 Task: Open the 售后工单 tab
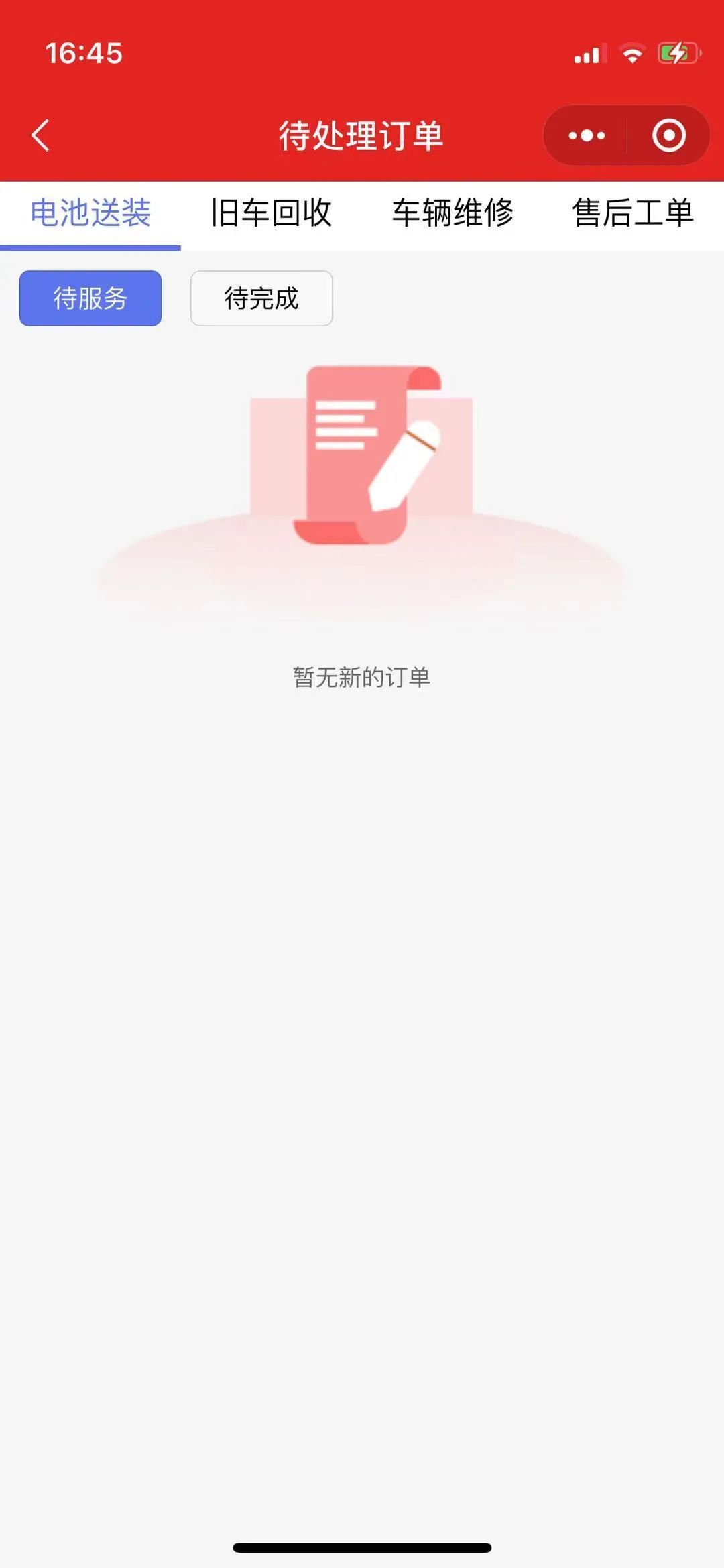pyautogui.click(x=633, y=213)
